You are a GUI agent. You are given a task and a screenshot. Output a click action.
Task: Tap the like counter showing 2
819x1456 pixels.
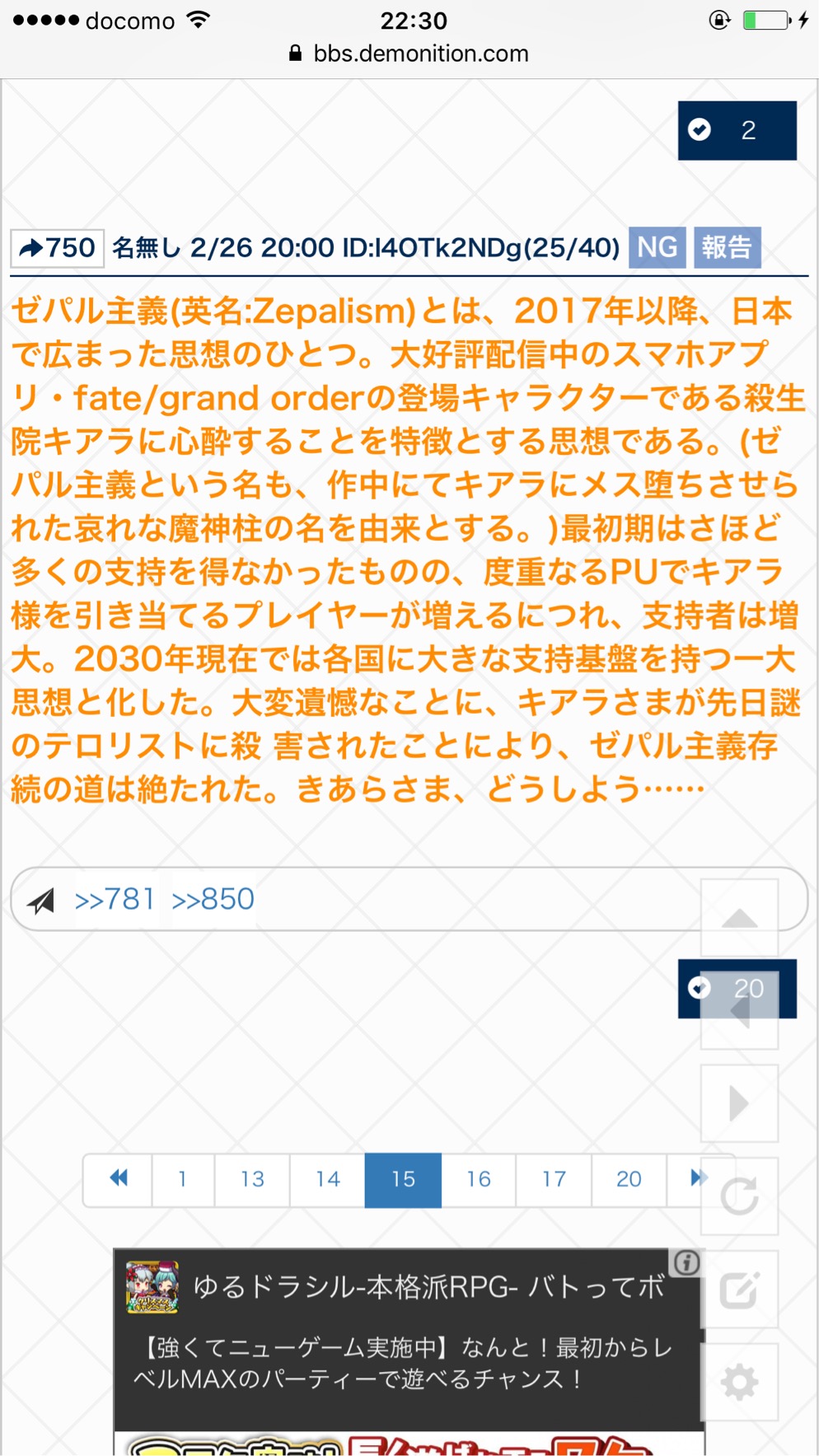point(737,130)
